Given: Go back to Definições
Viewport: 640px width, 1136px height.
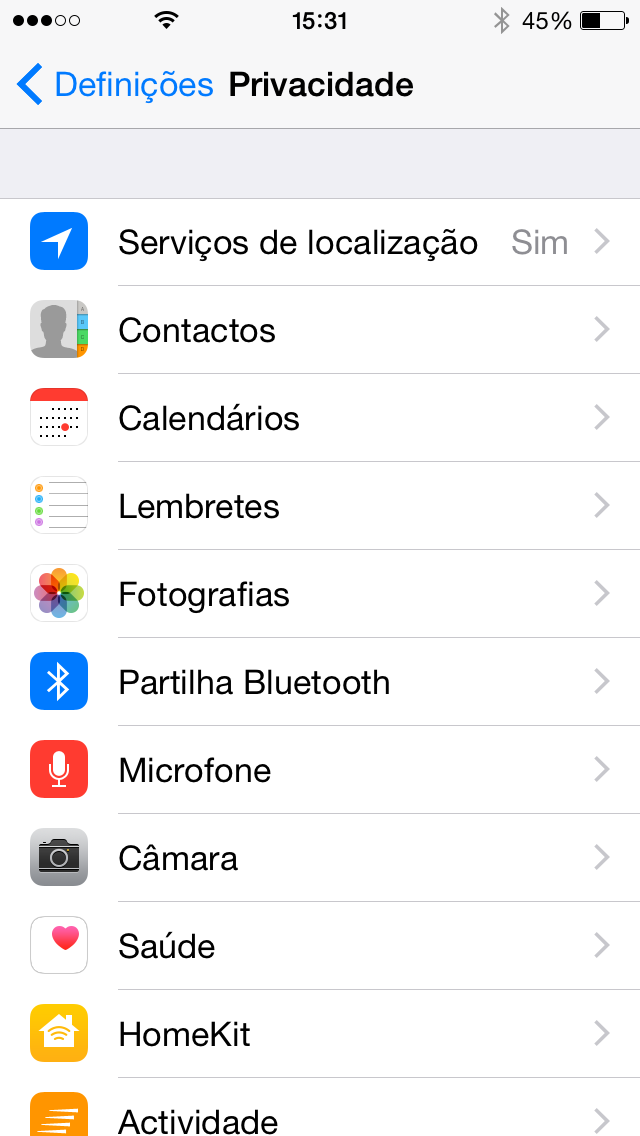Looking at the screenshot, I should pyautogui.click(x=115, y=85).
